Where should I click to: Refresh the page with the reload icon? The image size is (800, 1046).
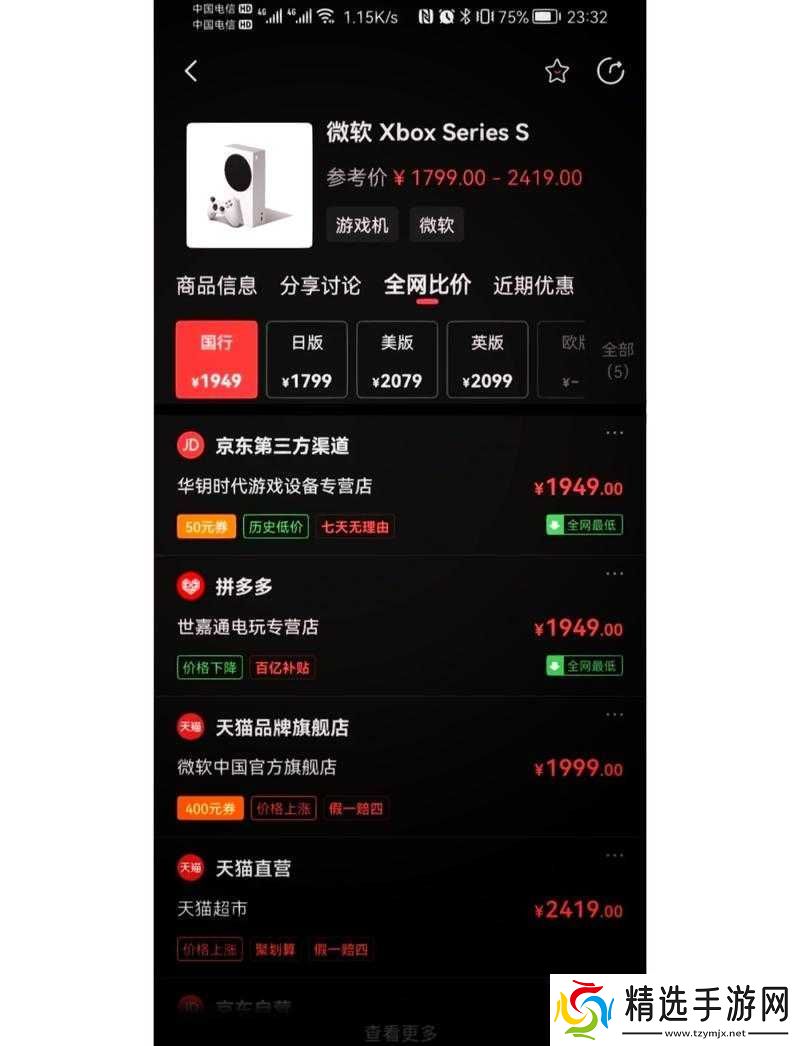[x=611, y=71]
